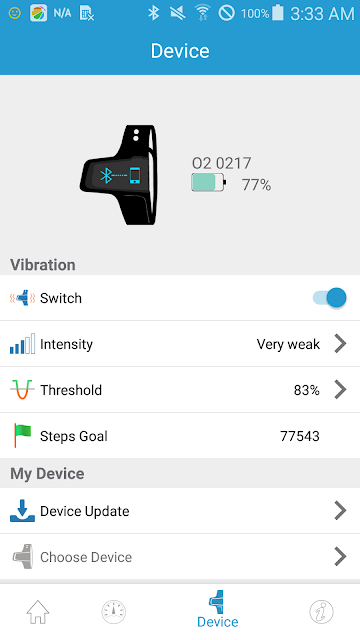Image resolution: width=360 pixels, height=640 pixels.
Task: Edit the Steps Goal value
Action: [180, 436]
